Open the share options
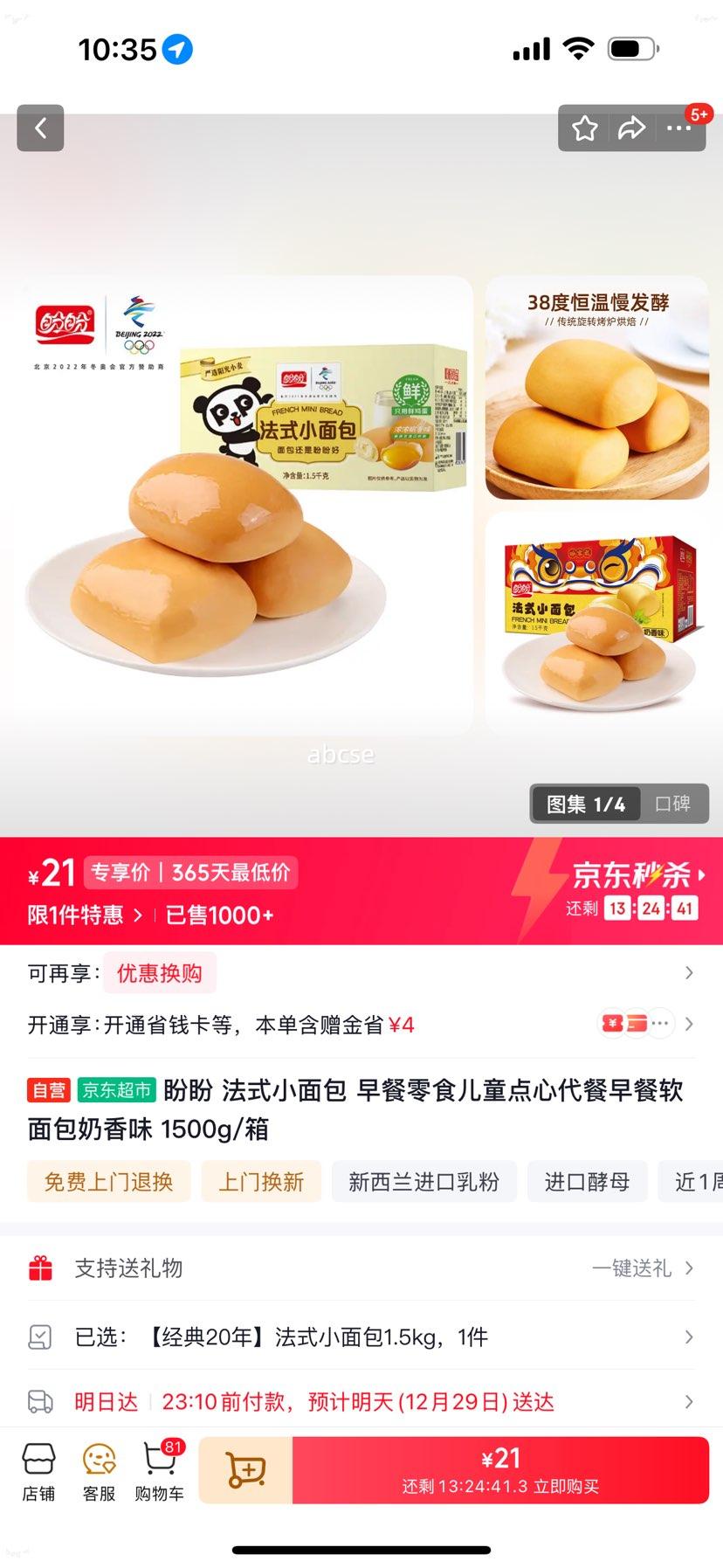This screenshot has height=1568, width=723. tap(630, 128)
